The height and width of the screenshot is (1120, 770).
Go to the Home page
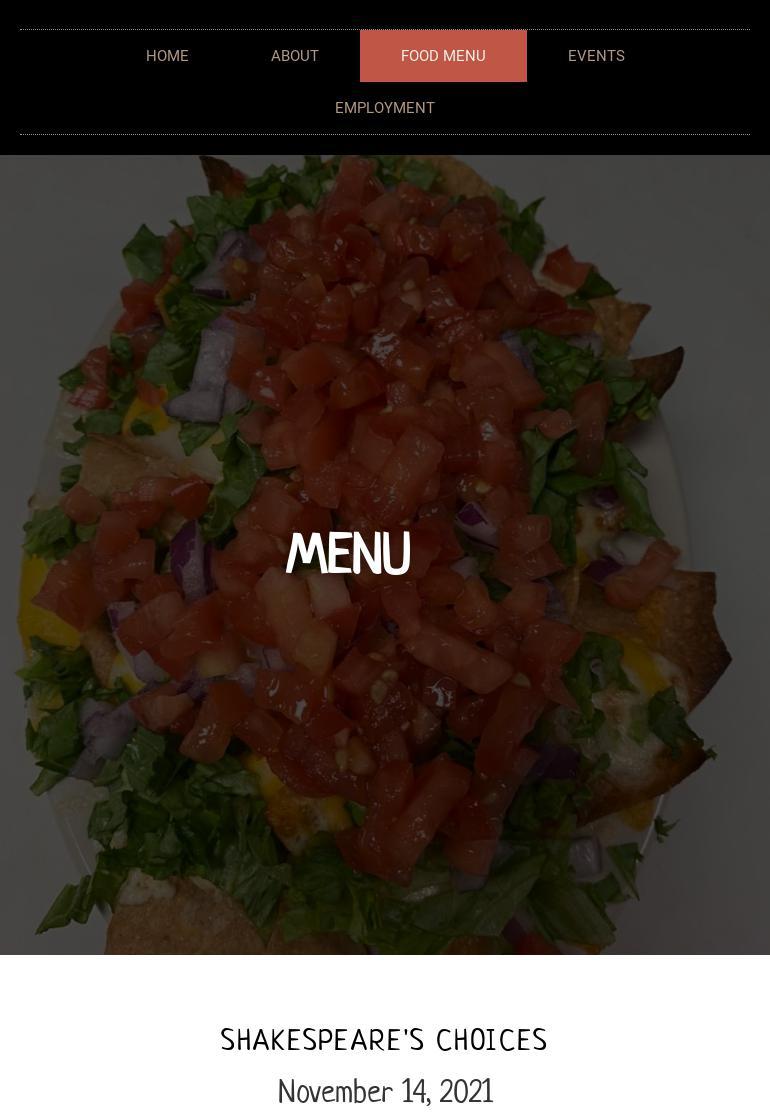(x=167, y=56)
